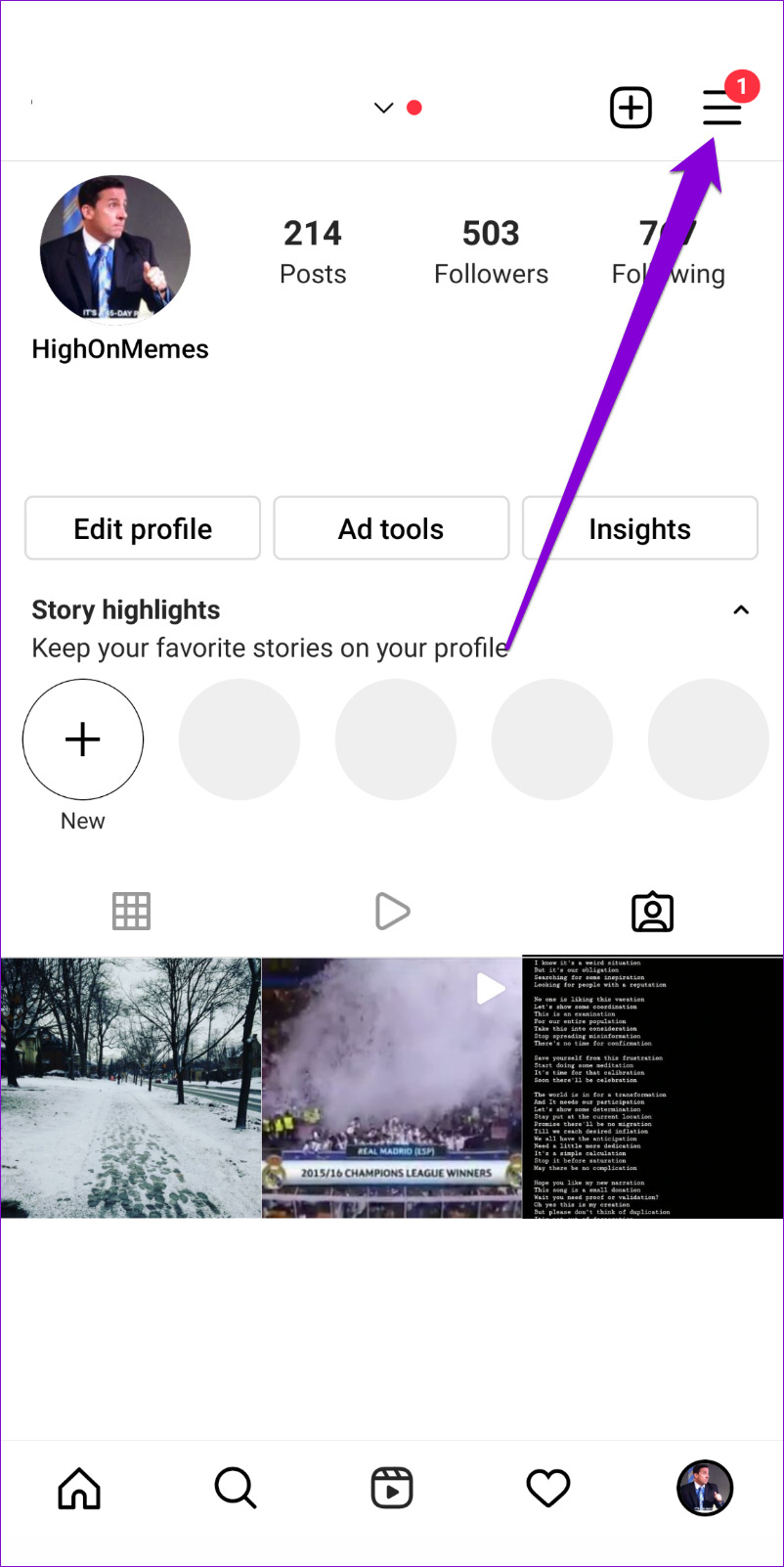Open the snowy street photo post
Image resolution: width=784 pixels, height=1567 pixels.
pos(131,1088)
